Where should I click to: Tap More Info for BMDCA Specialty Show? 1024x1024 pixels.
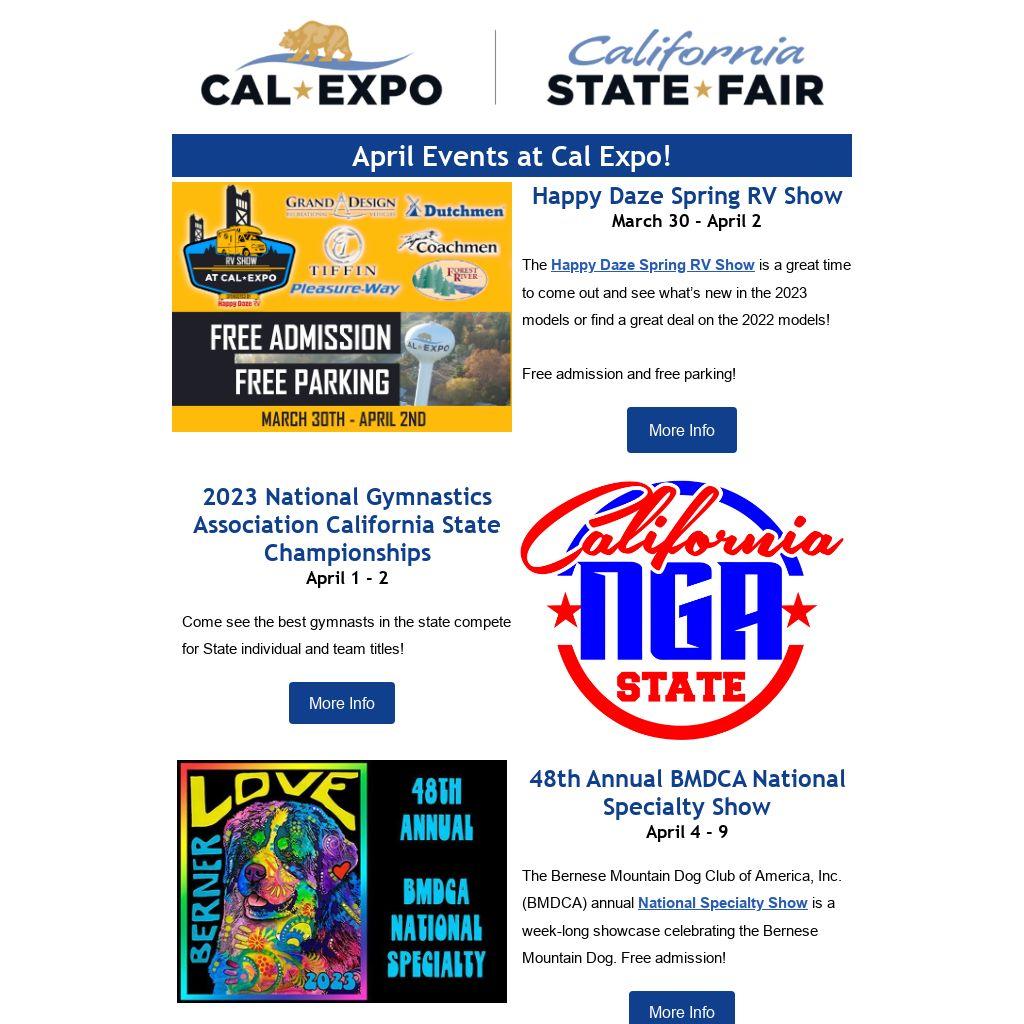681,1010
